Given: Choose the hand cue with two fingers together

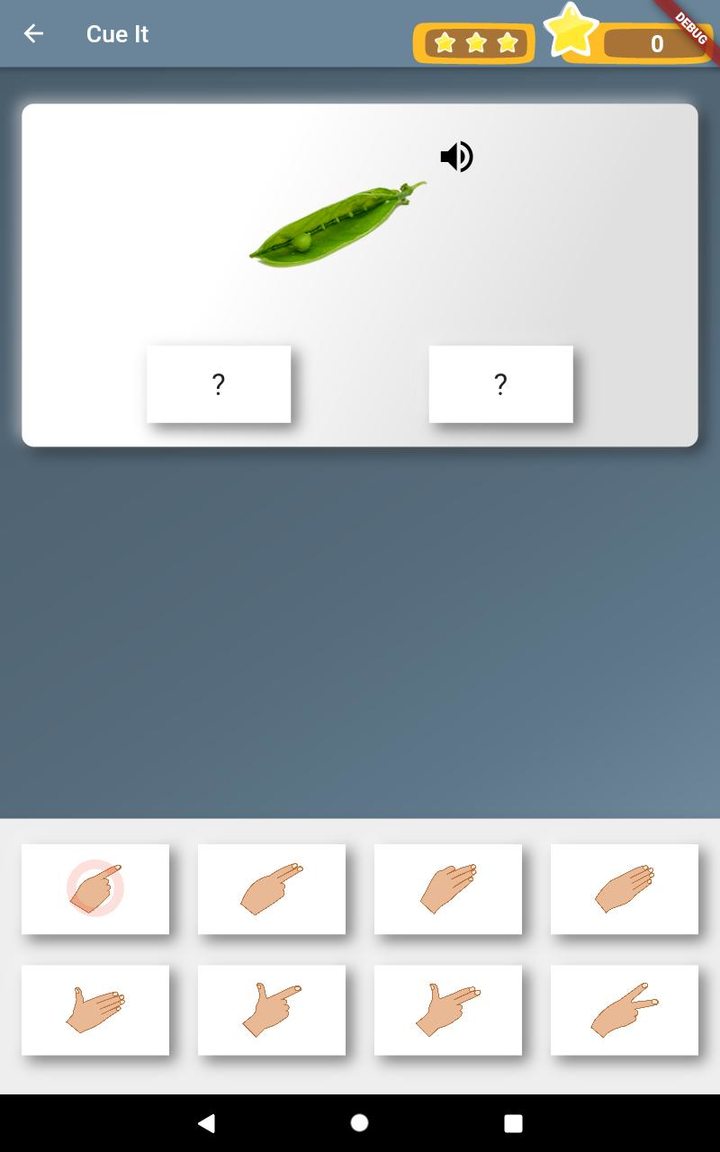Looking at the screenshot, I should pyautogui.click(x=272, y=889).
